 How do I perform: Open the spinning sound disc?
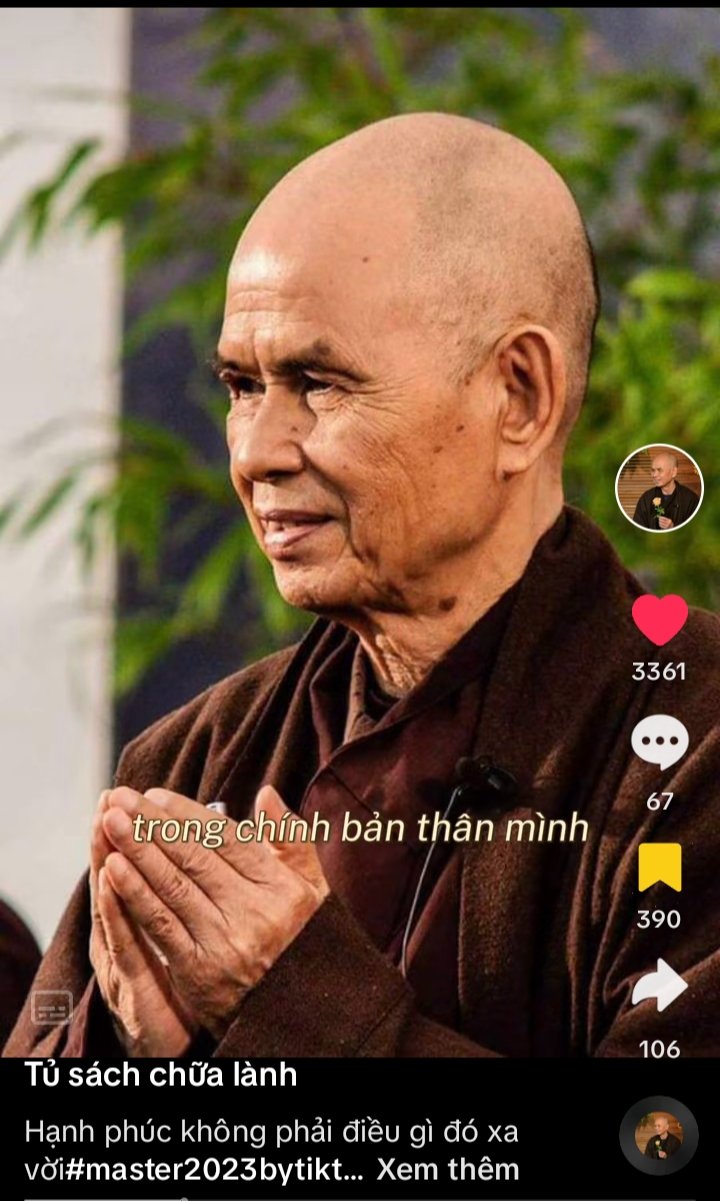point(659,1135)
